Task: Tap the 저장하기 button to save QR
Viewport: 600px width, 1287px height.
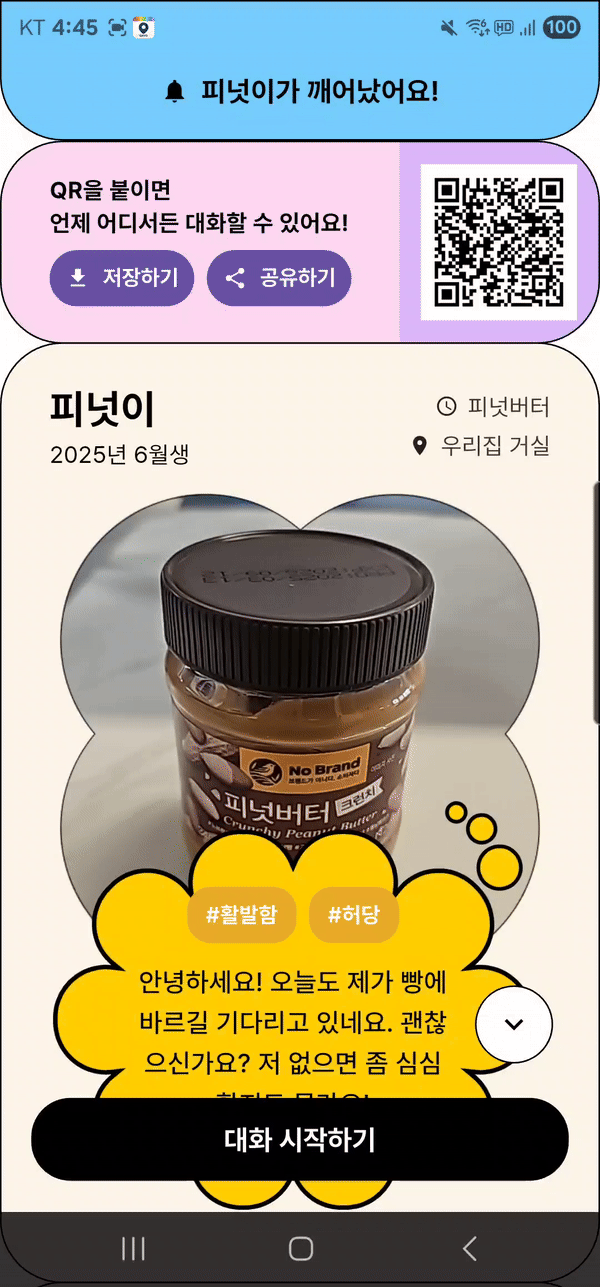Action: pos(121,278)
